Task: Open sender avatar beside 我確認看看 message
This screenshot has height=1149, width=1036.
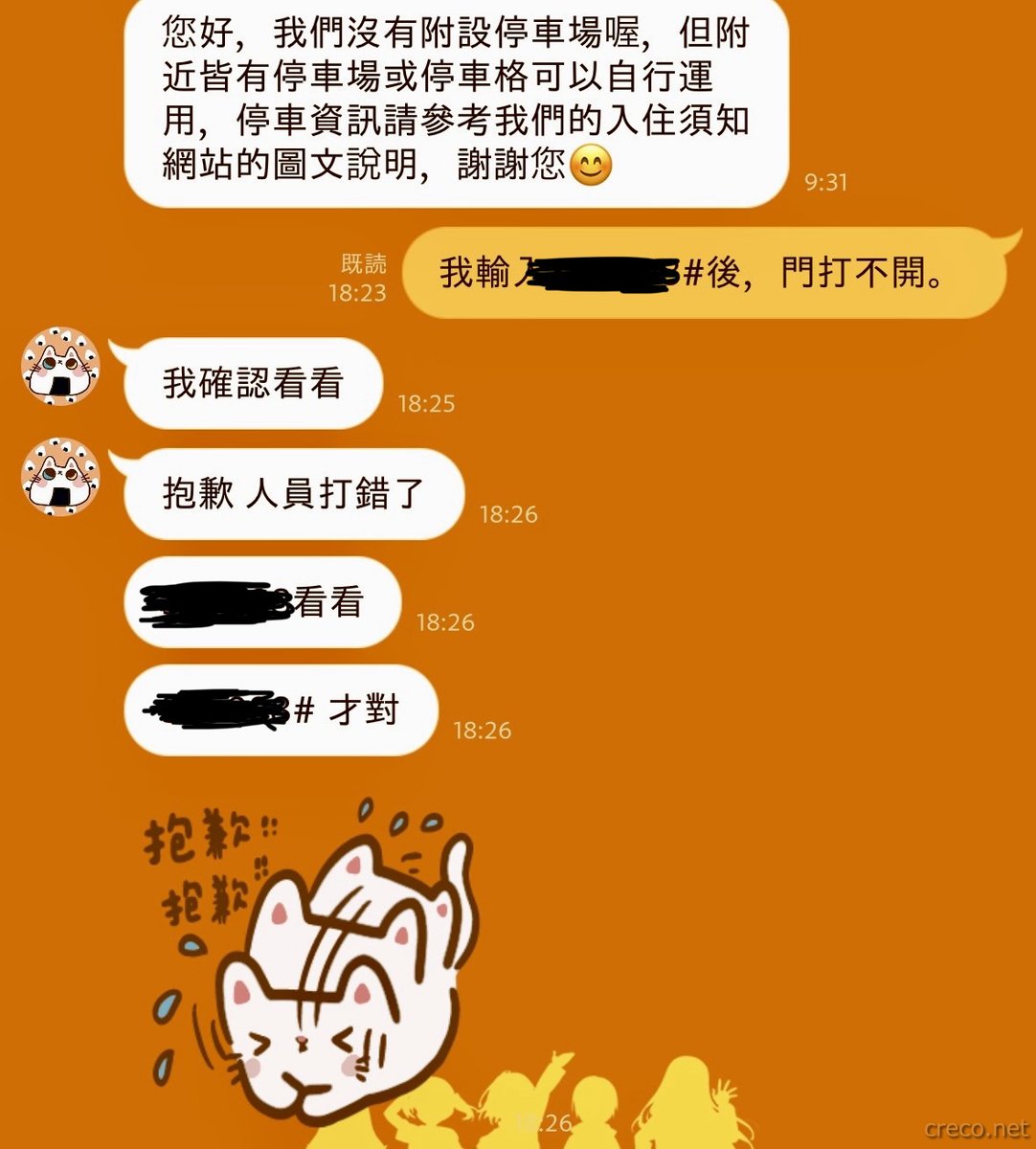Action: click(x=61, y=367)
